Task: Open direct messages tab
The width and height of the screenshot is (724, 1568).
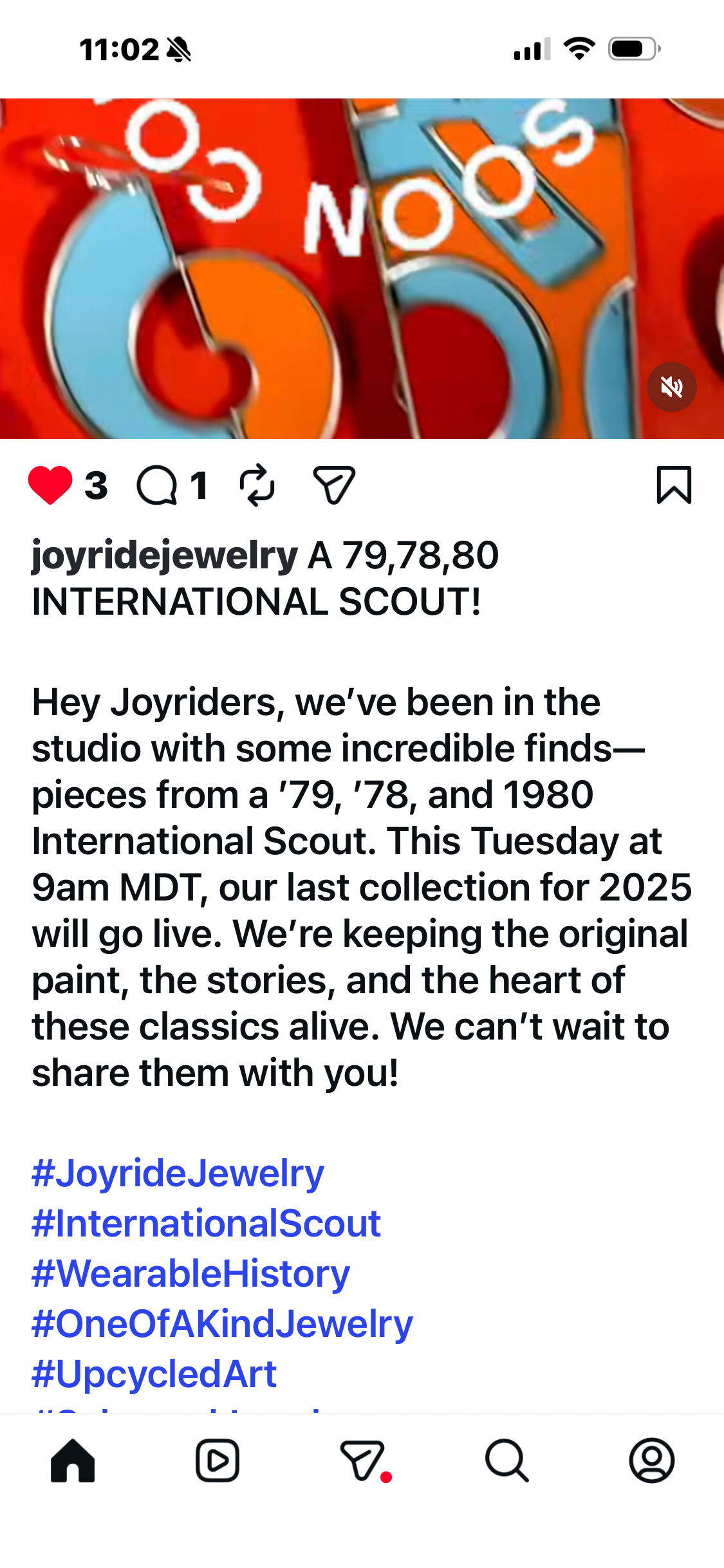Action: pos(362,1461)
